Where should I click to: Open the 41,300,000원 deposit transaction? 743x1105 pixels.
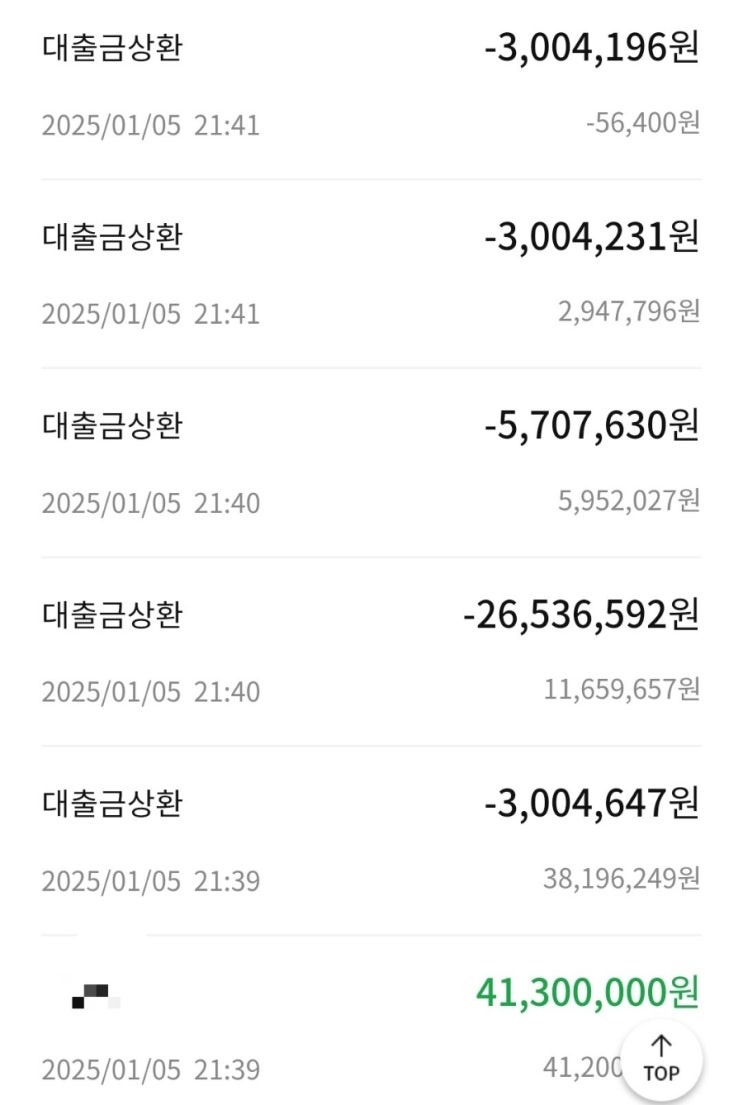pos(340,1028)
